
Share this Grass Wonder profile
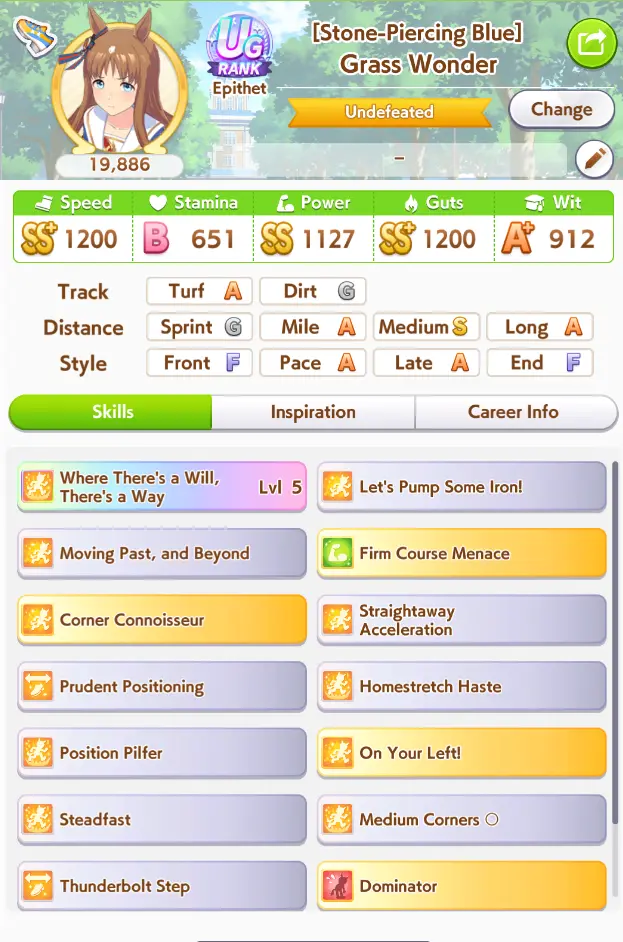pyautogui.click(x=591, y=42)
